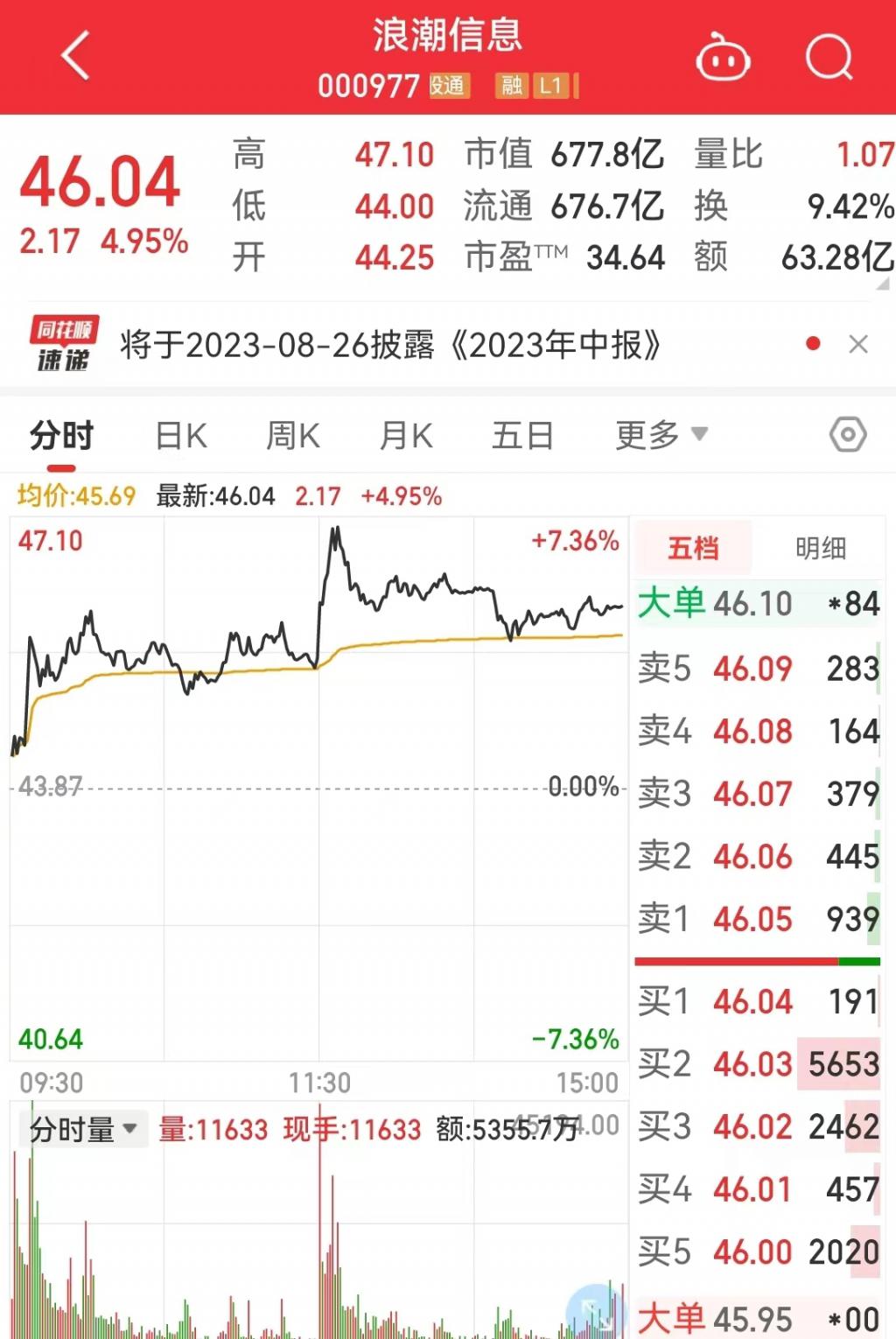Open chart settings hexagon icon
896x1339 pixels.
coord(847,435)
